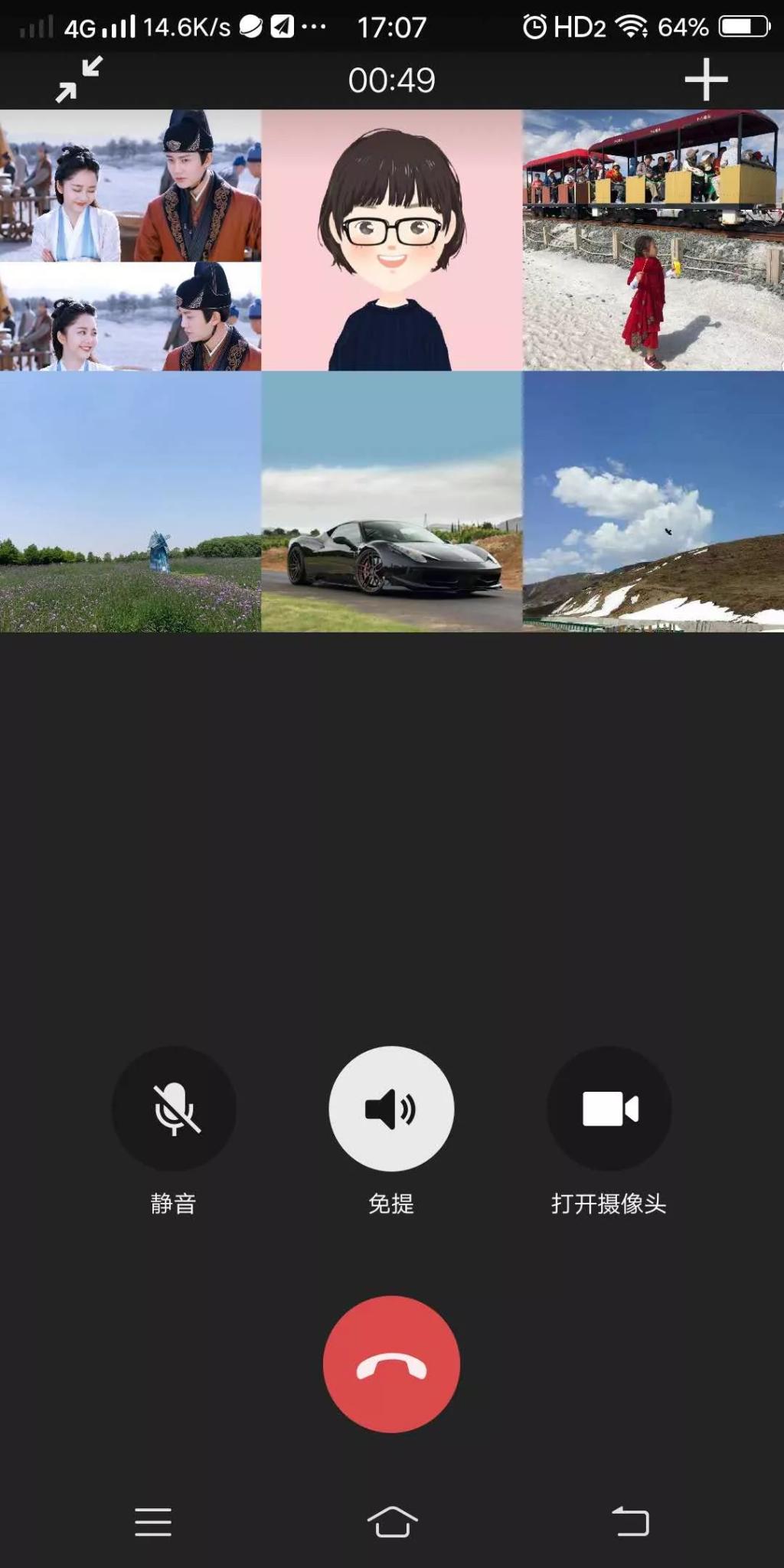
Task: Select the participant with the black sports car avatar
Action: click(391, 502)
